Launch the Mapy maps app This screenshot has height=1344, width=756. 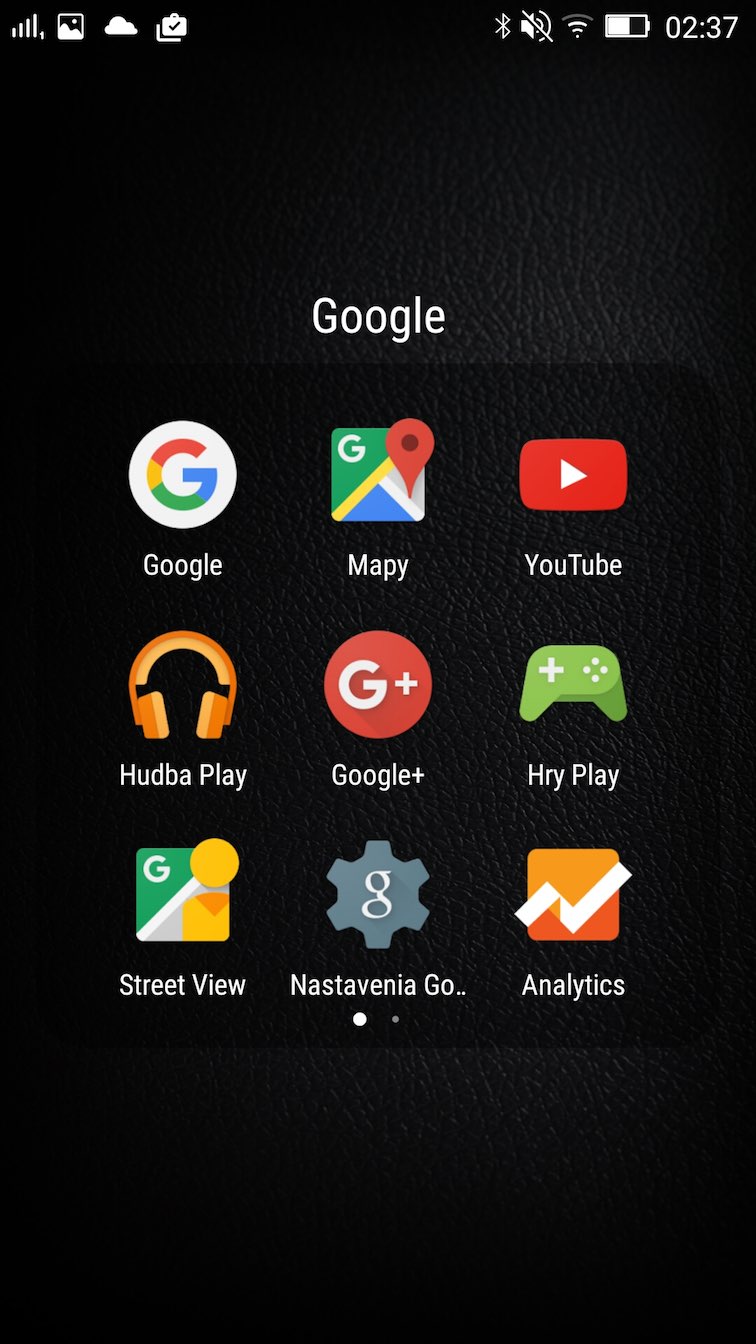378,474
